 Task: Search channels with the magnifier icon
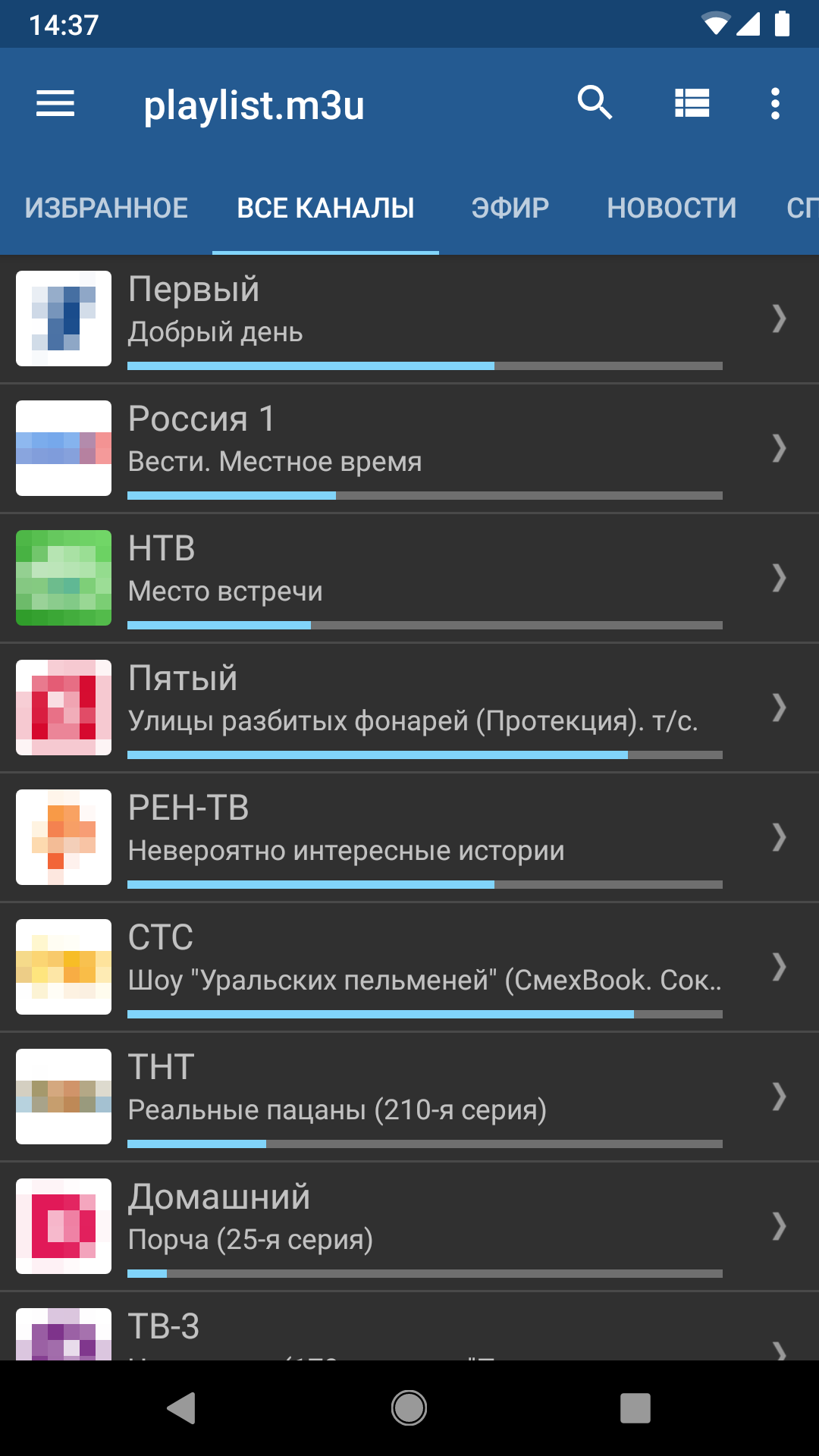(x=595, y=103)
